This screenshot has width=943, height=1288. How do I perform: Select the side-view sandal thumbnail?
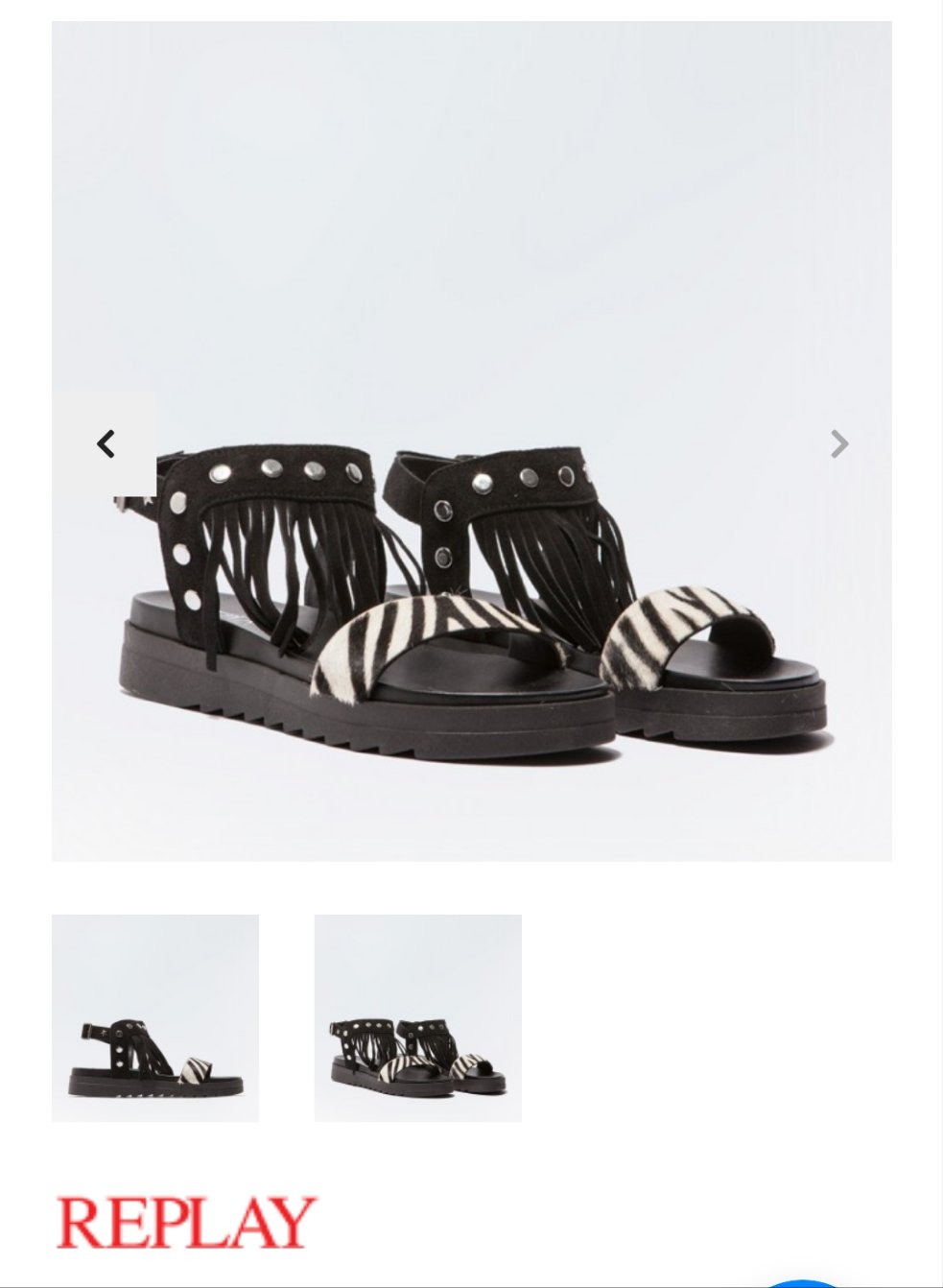[155, 1018]
